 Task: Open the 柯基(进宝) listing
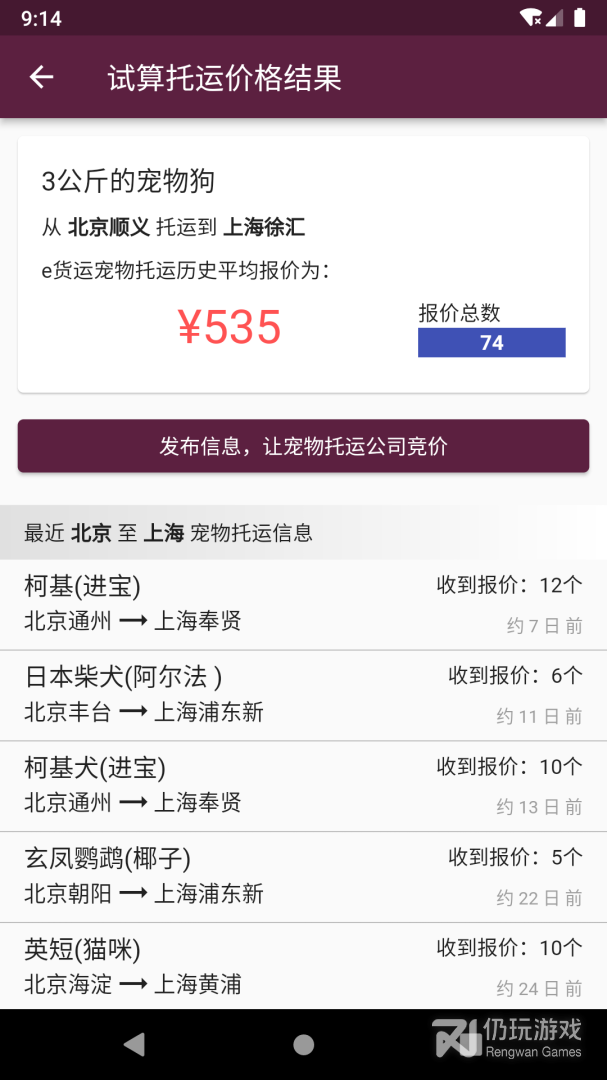pos(303,604)
